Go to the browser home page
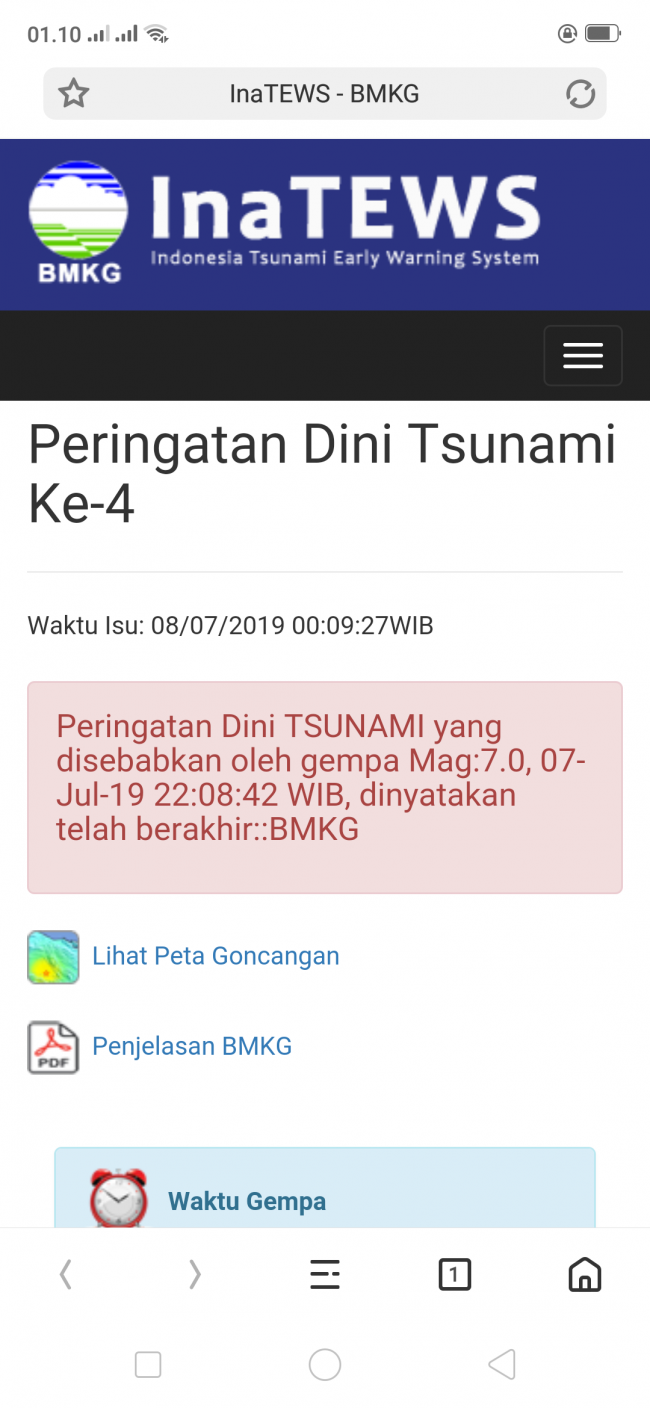Viewport: 650px width, 1408px height. click(584, 1274)
